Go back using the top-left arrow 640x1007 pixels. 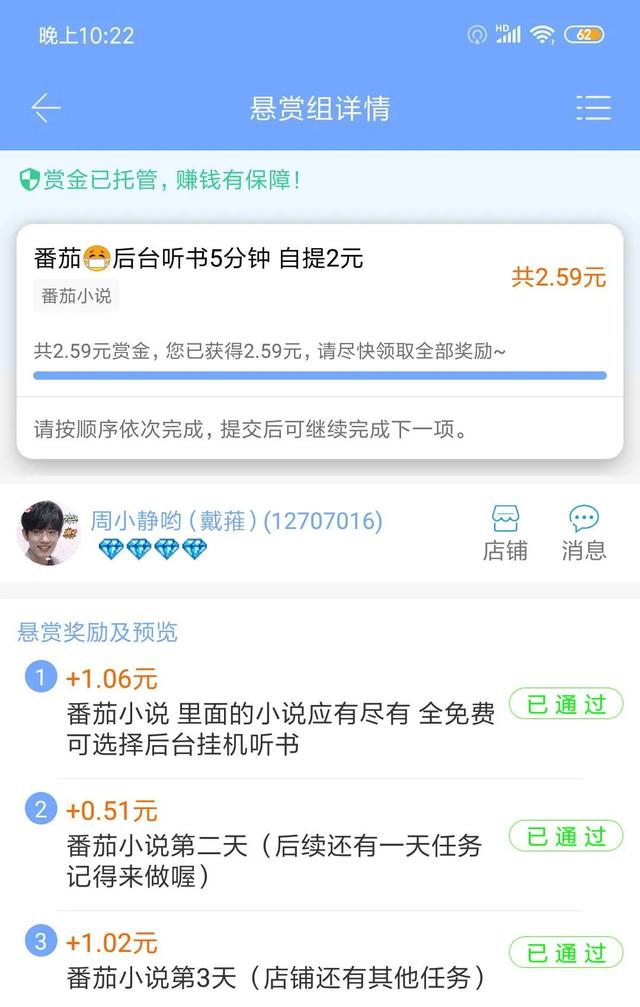tap(46, 108)
